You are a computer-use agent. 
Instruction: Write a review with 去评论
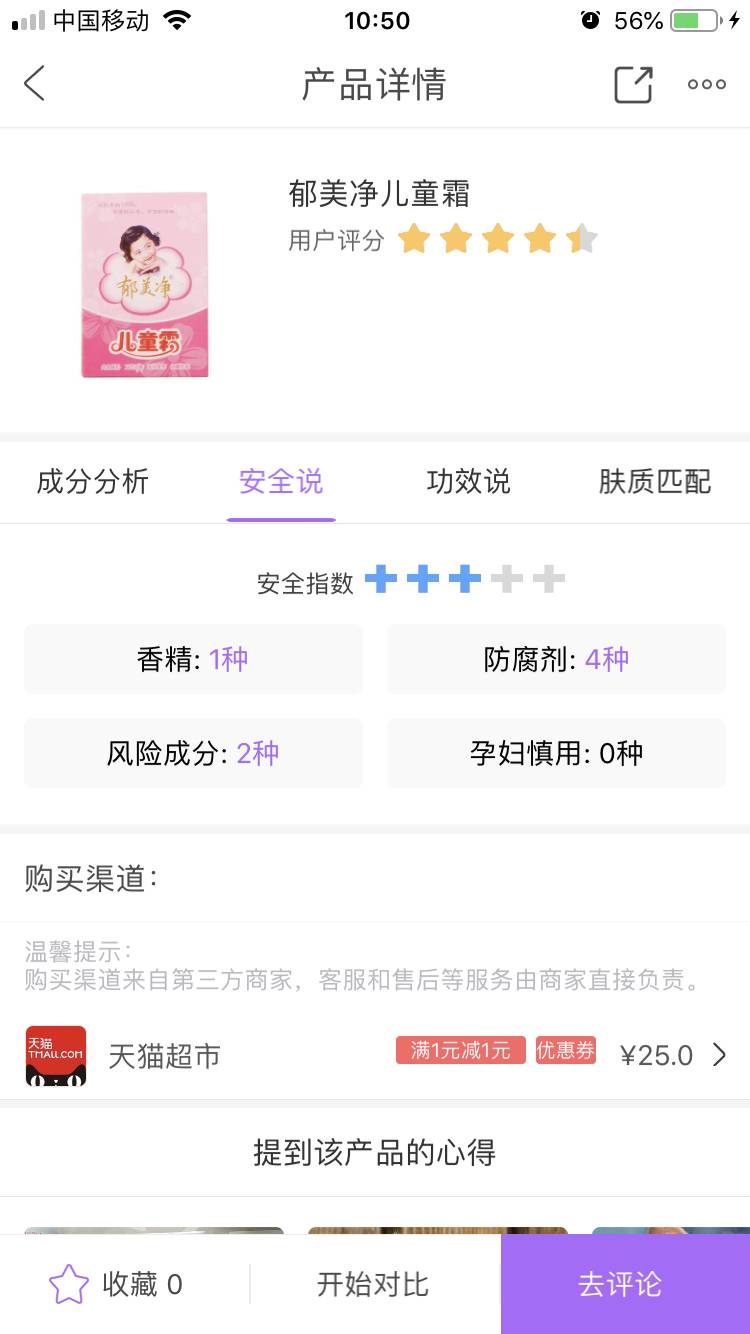tap(620, 1284)
